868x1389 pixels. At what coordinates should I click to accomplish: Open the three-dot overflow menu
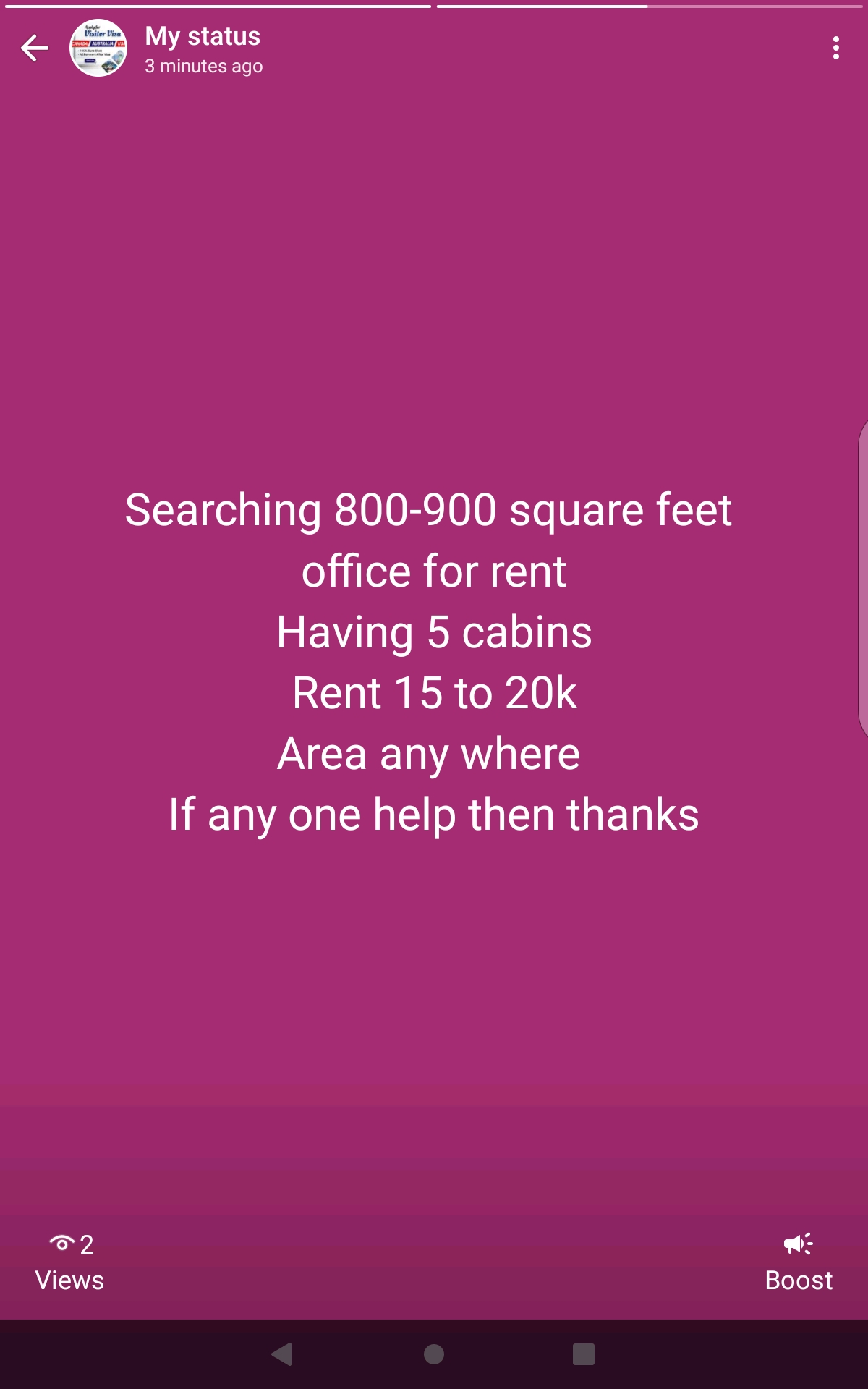[835, 48]
